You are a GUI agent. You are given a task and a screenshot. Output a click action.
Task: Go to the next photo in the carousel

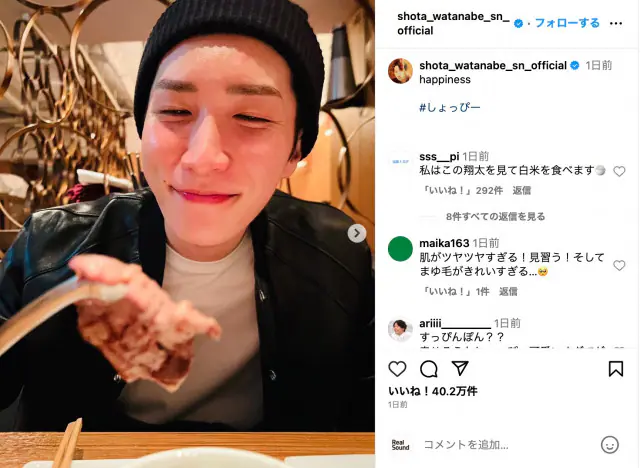point(357,233)
